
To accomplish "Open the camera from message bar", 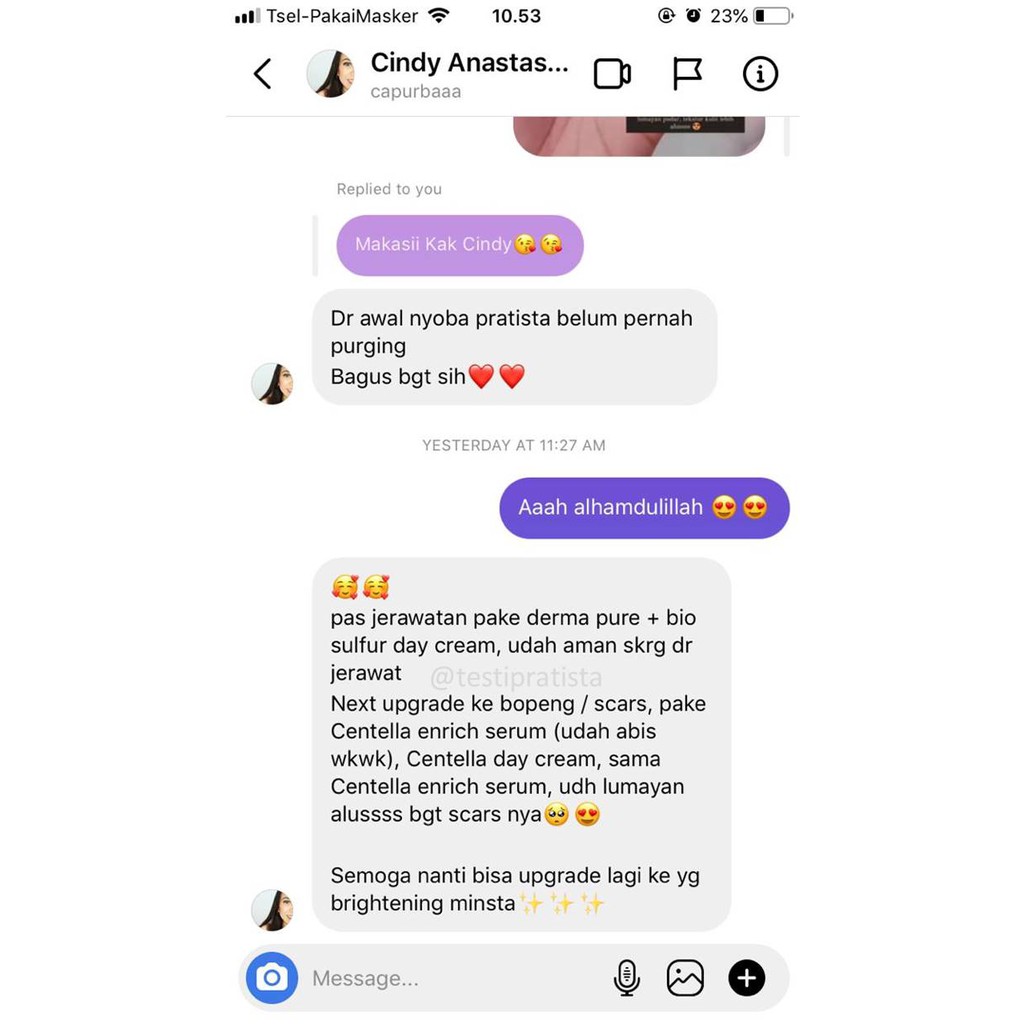I will pos(272,978).
